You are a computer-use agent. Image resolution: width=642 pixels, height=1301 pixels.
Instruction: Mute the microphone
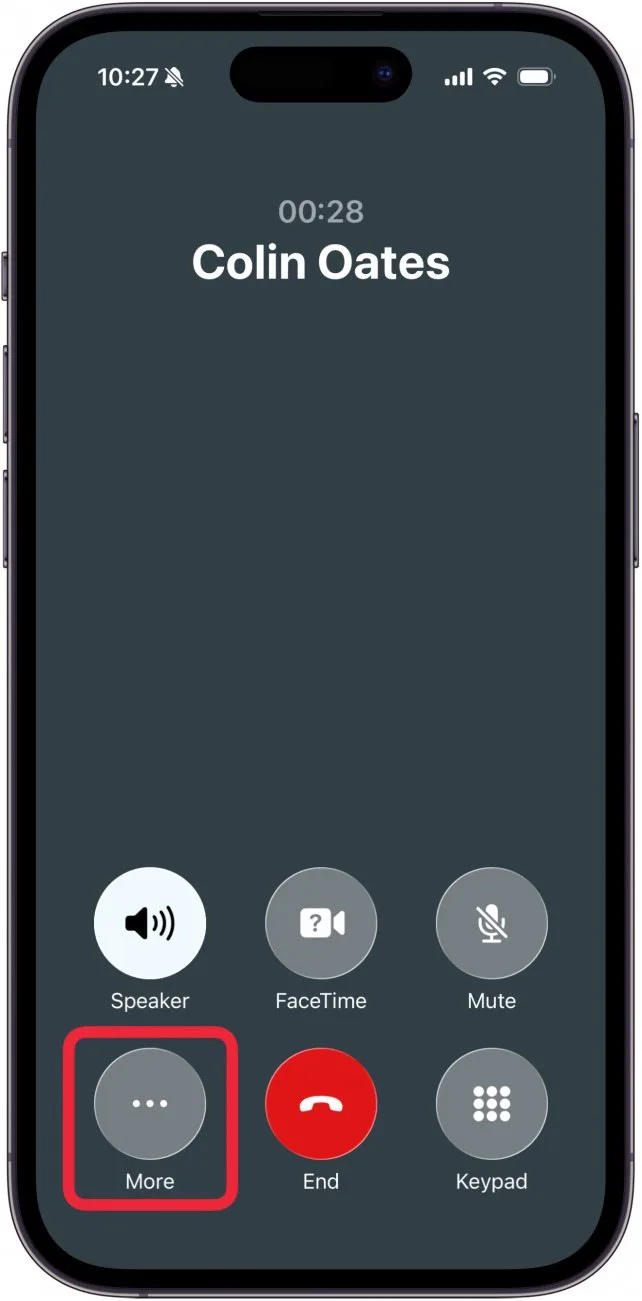click(x=492, y=923)
